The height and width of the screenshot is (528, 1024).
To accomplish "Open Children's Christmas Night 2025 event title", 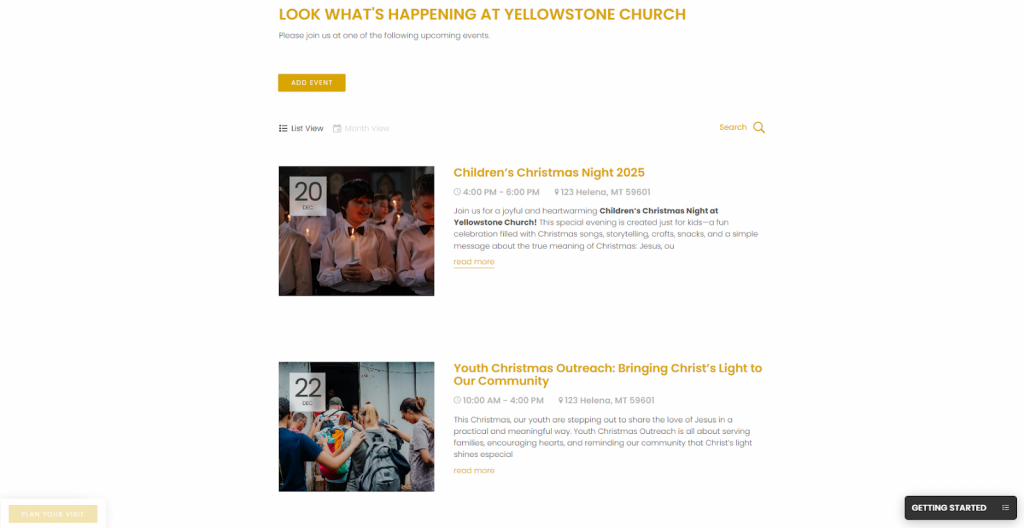I will click(549, 172).
